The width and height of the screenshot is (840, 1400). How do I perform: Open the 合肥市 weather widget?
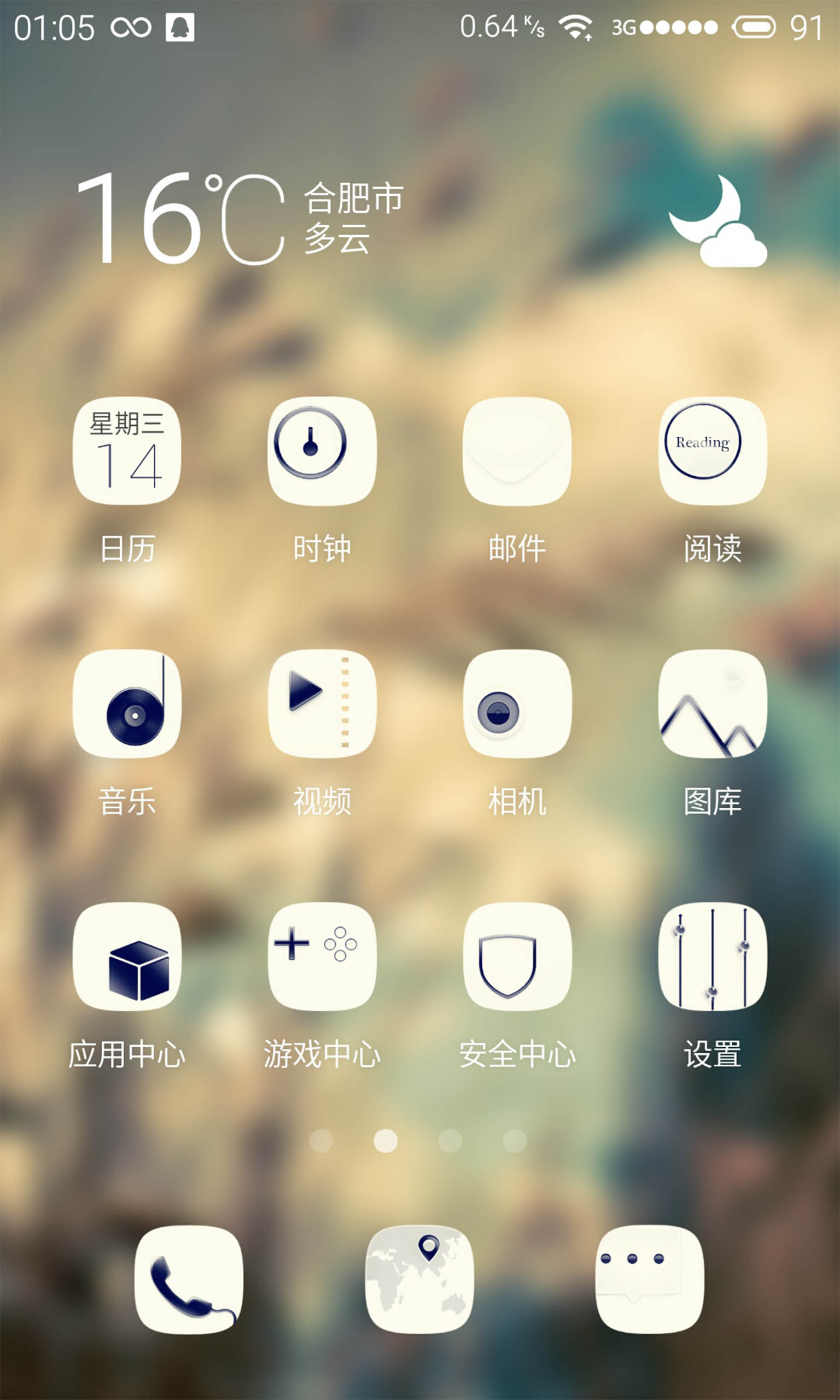pyautogui.click(x=422, y=218)
